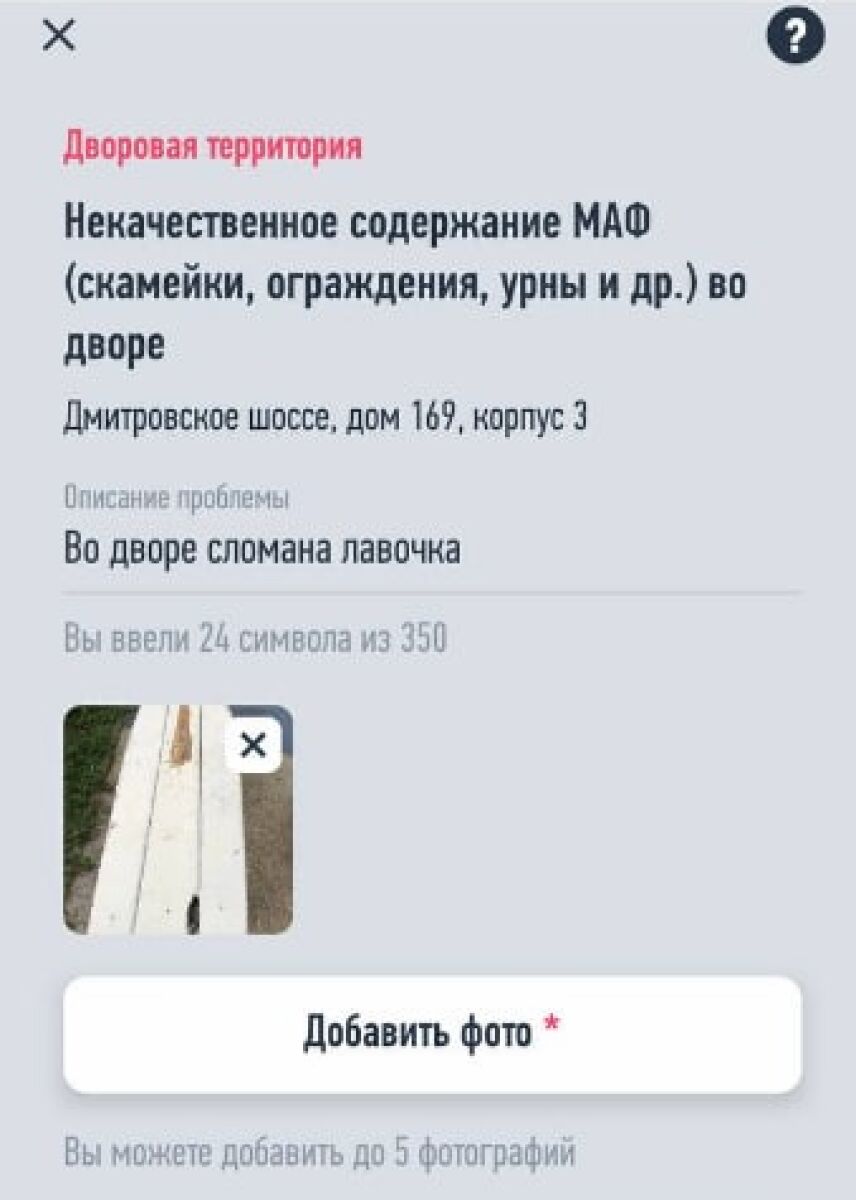Open the help question mark icon
The height and width of the screenshot is (1200, 856).
point(796,38)
